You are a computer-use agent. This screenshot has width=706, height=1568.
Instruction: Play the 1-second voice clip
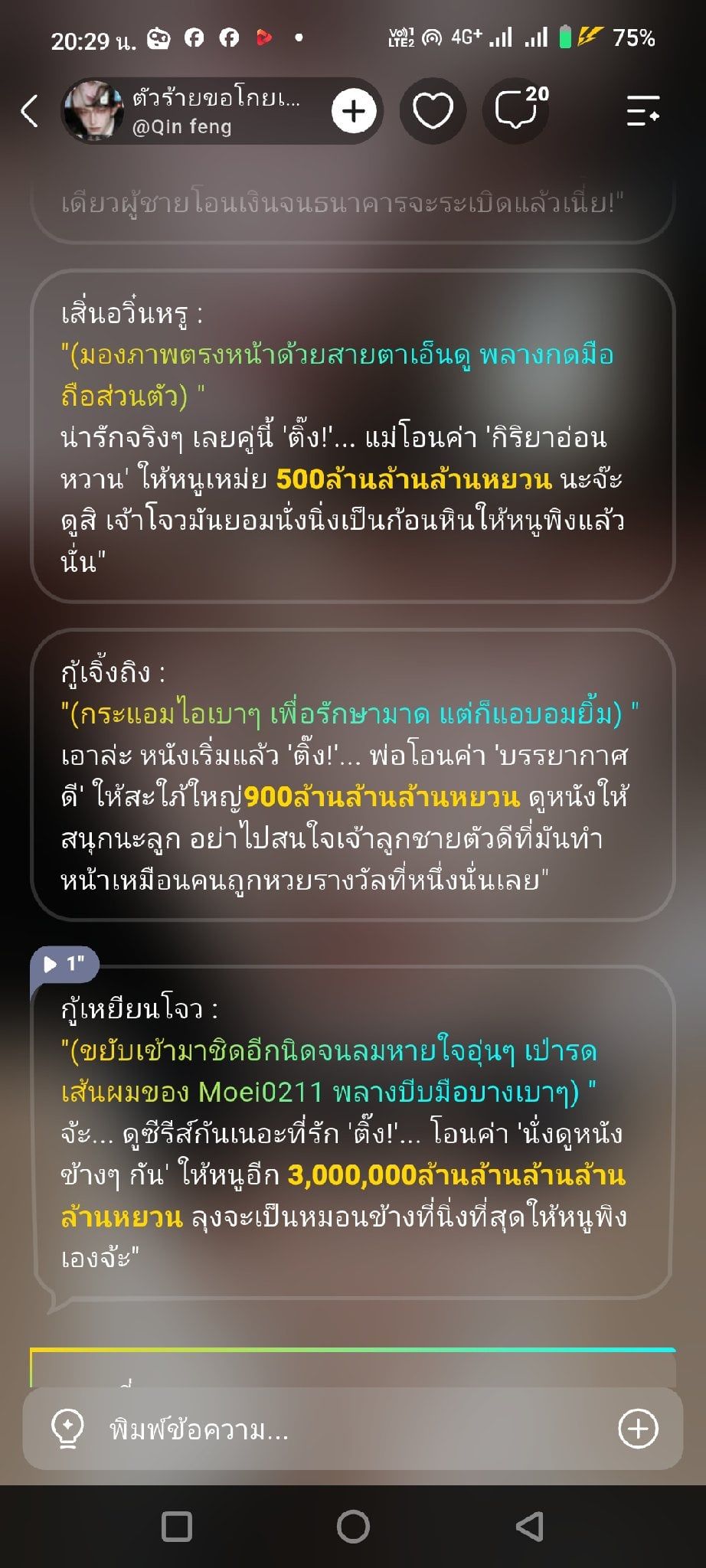(64, 963)
